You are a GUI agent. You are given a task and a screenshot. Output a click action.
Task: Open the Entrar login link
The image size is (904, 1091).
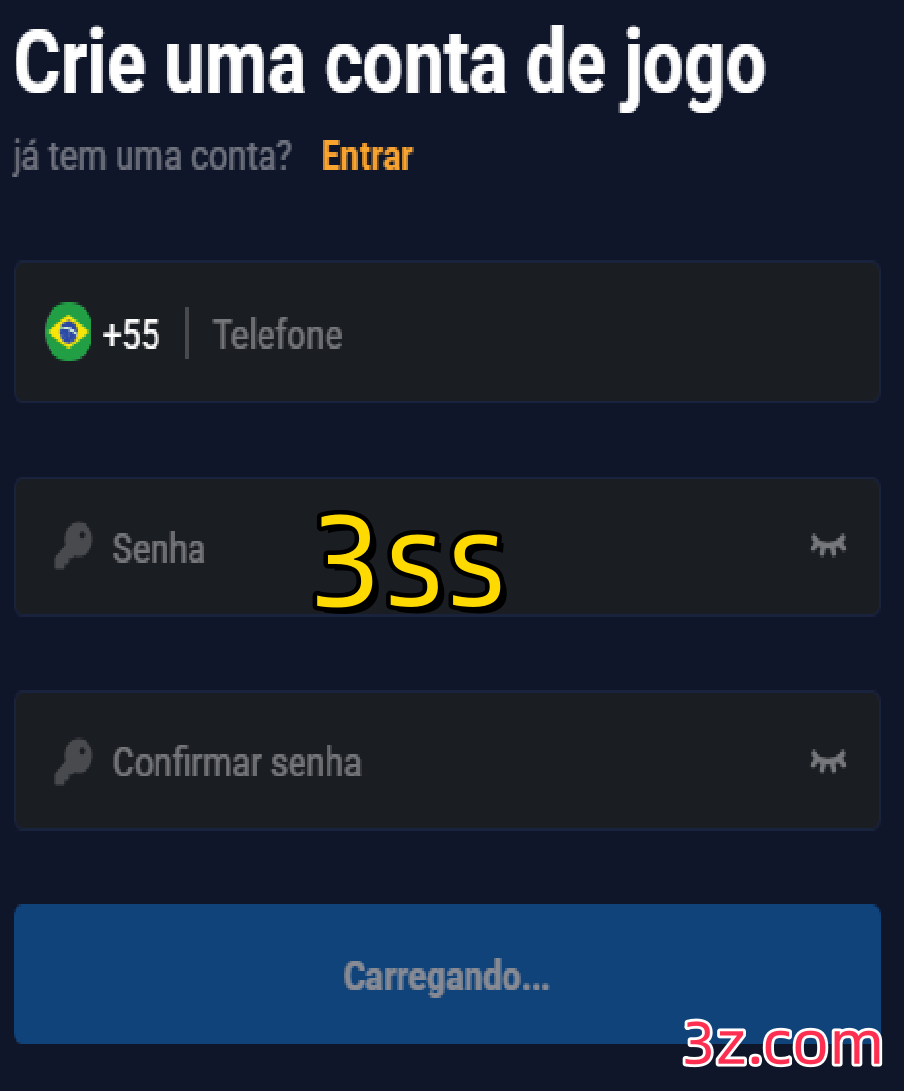pyautogui.click(x=366, y=156)
